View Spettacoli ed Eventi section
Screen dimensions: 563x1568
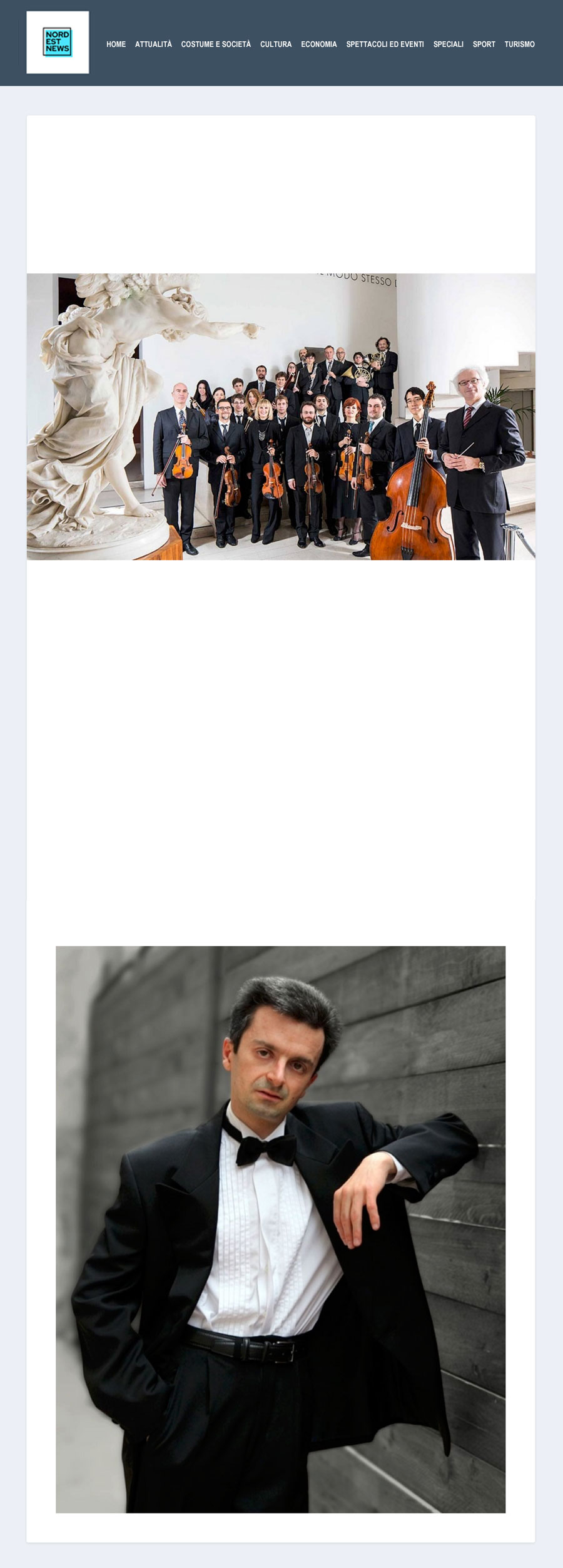tap(385, 44)
